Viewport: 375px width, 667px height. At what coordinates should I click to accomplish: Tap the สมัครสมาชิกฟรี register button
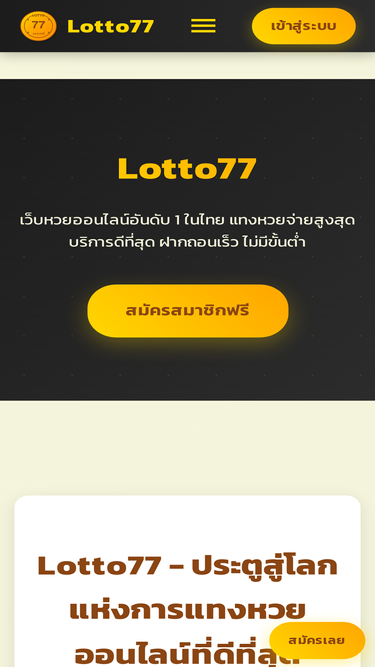tap(188, 311)
